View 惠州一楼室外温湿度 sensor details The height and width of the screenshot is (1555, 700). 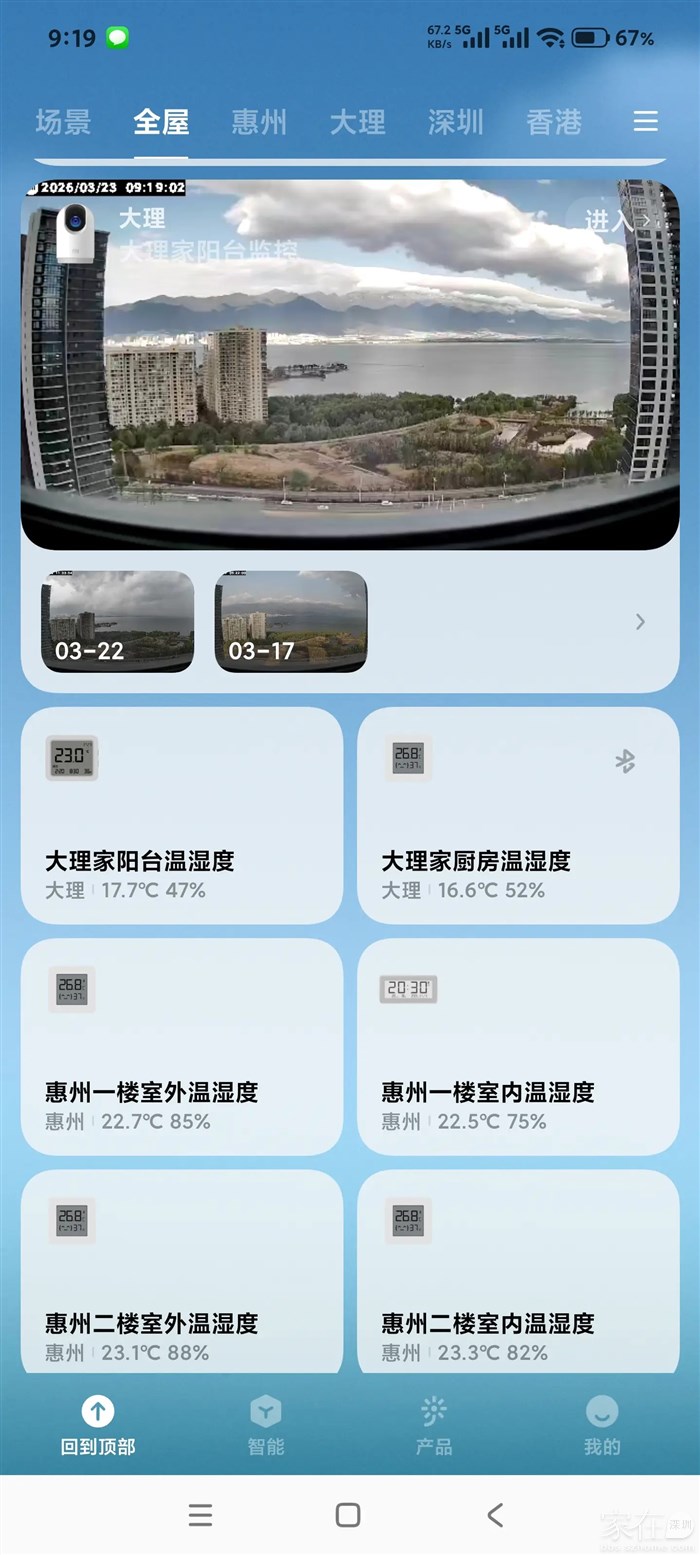[x=182, y=1046]
